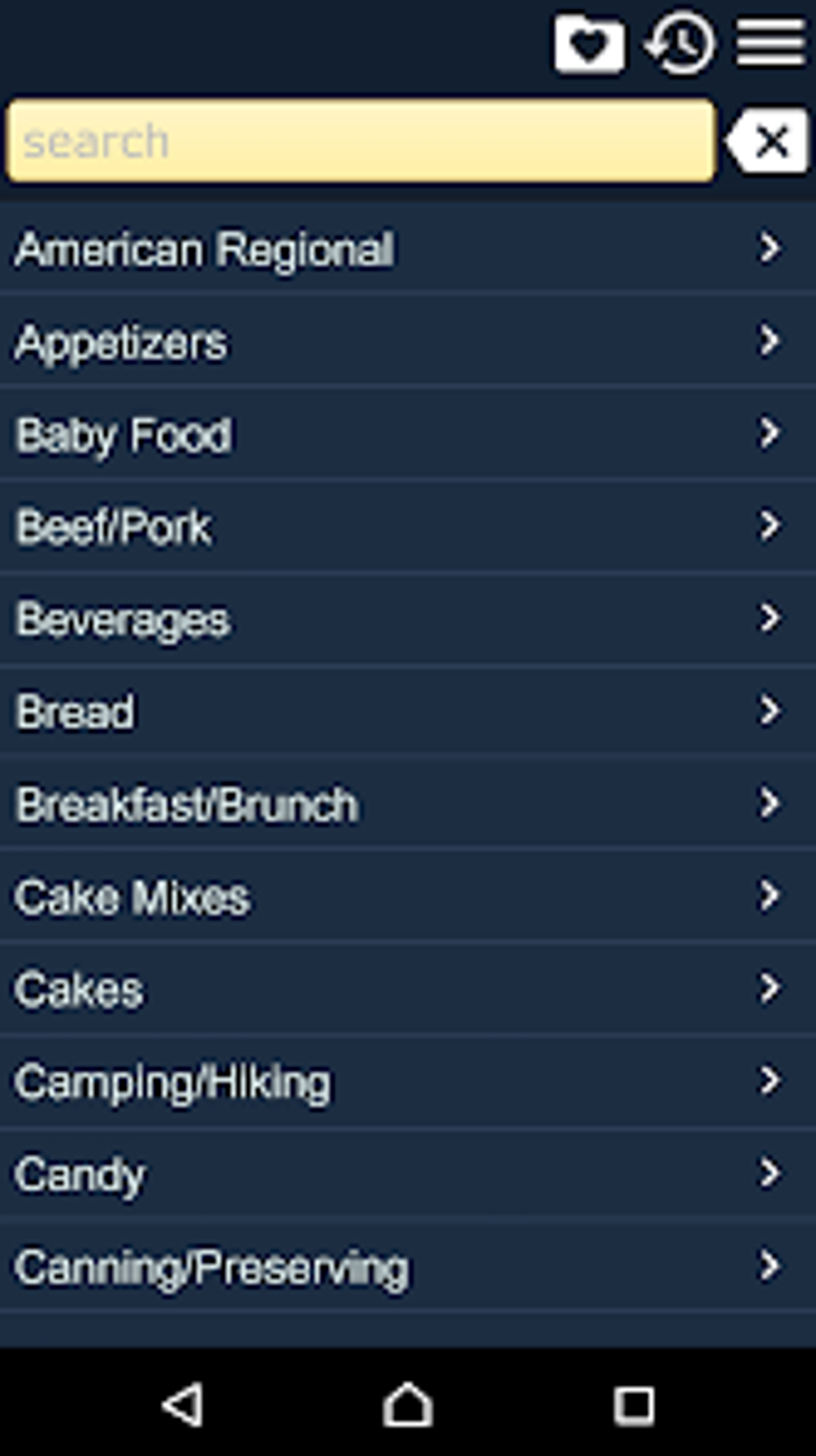The height and width of the screenshot is (1456, 816).
Task: Select the Candy category
Action: click(x=408, y=1173)
